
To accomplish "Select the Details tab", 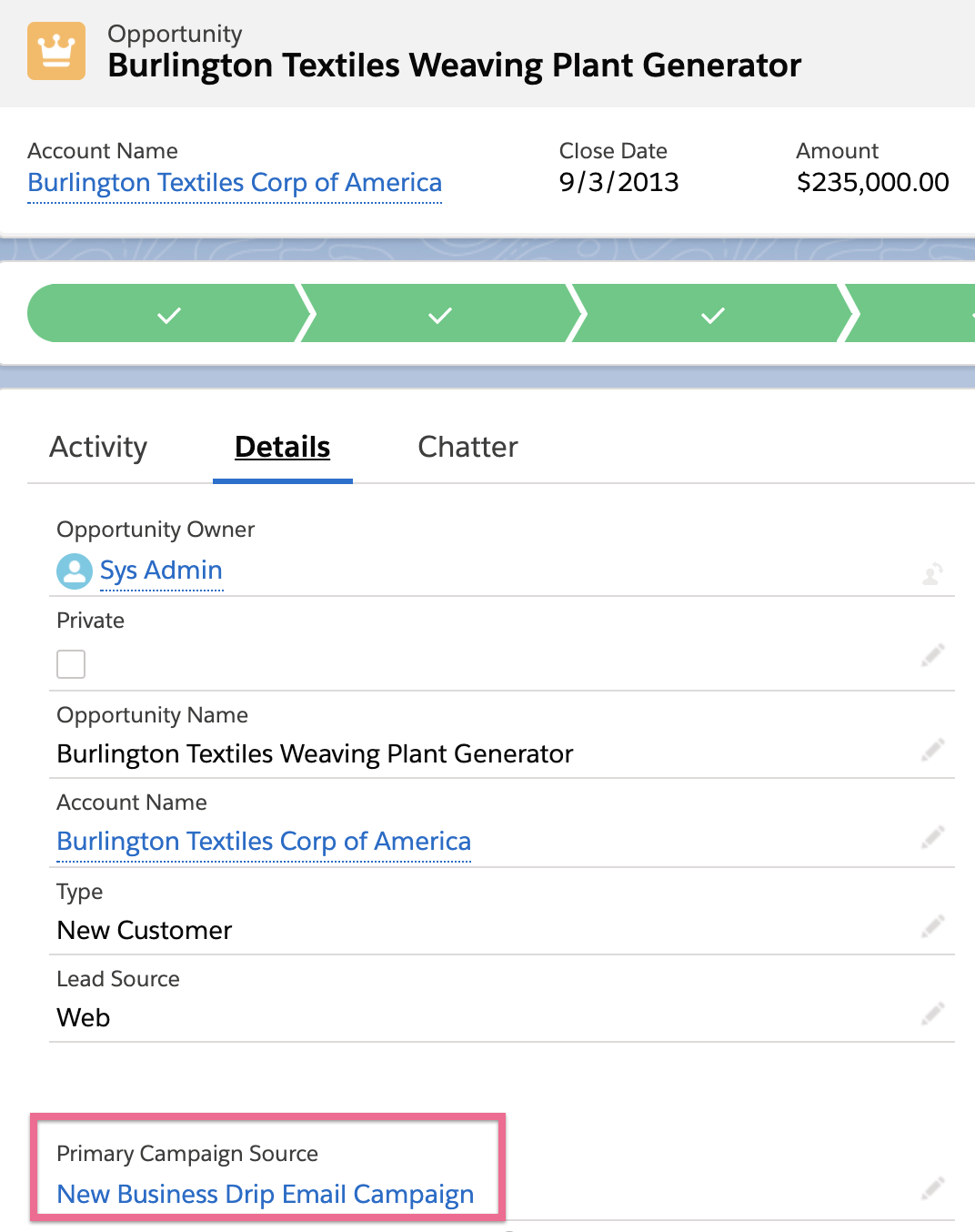I will coord(282,447).
